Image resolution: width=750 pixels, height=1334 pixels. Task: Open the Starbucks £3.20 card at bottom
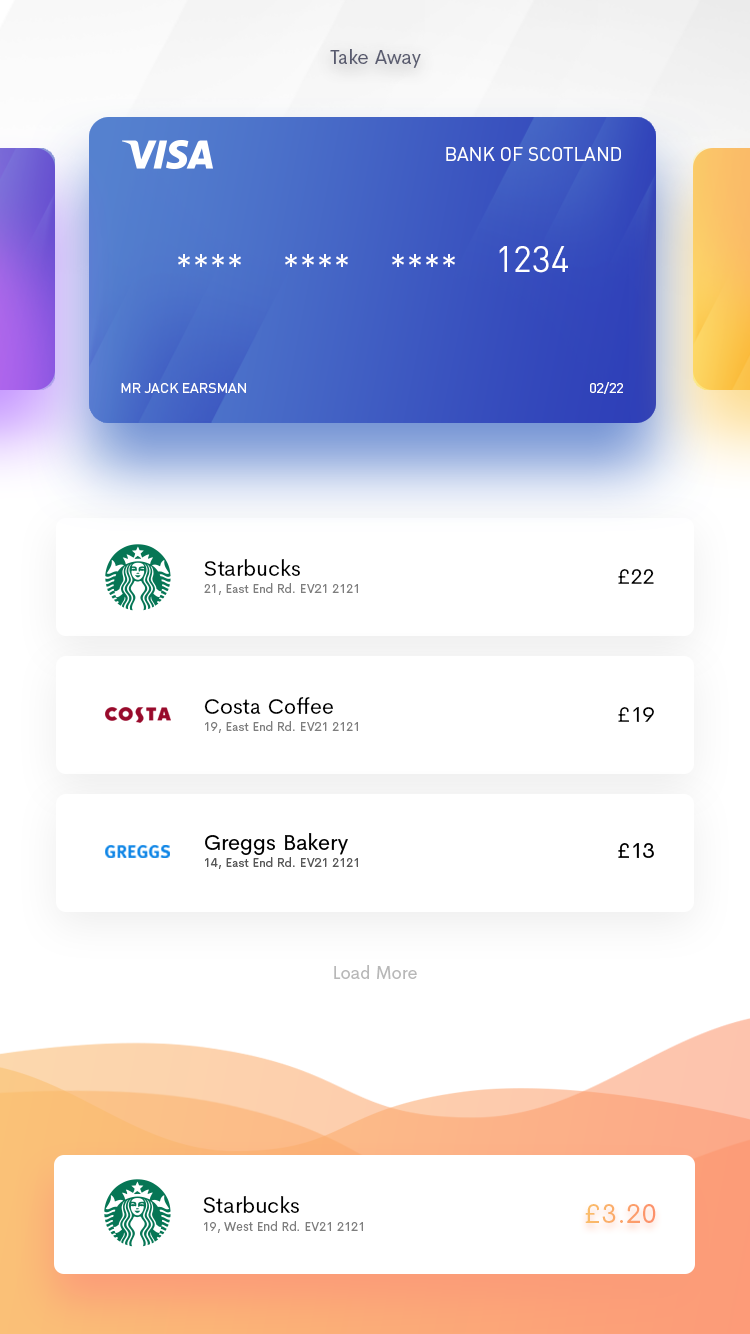[x=374, y=1214]
